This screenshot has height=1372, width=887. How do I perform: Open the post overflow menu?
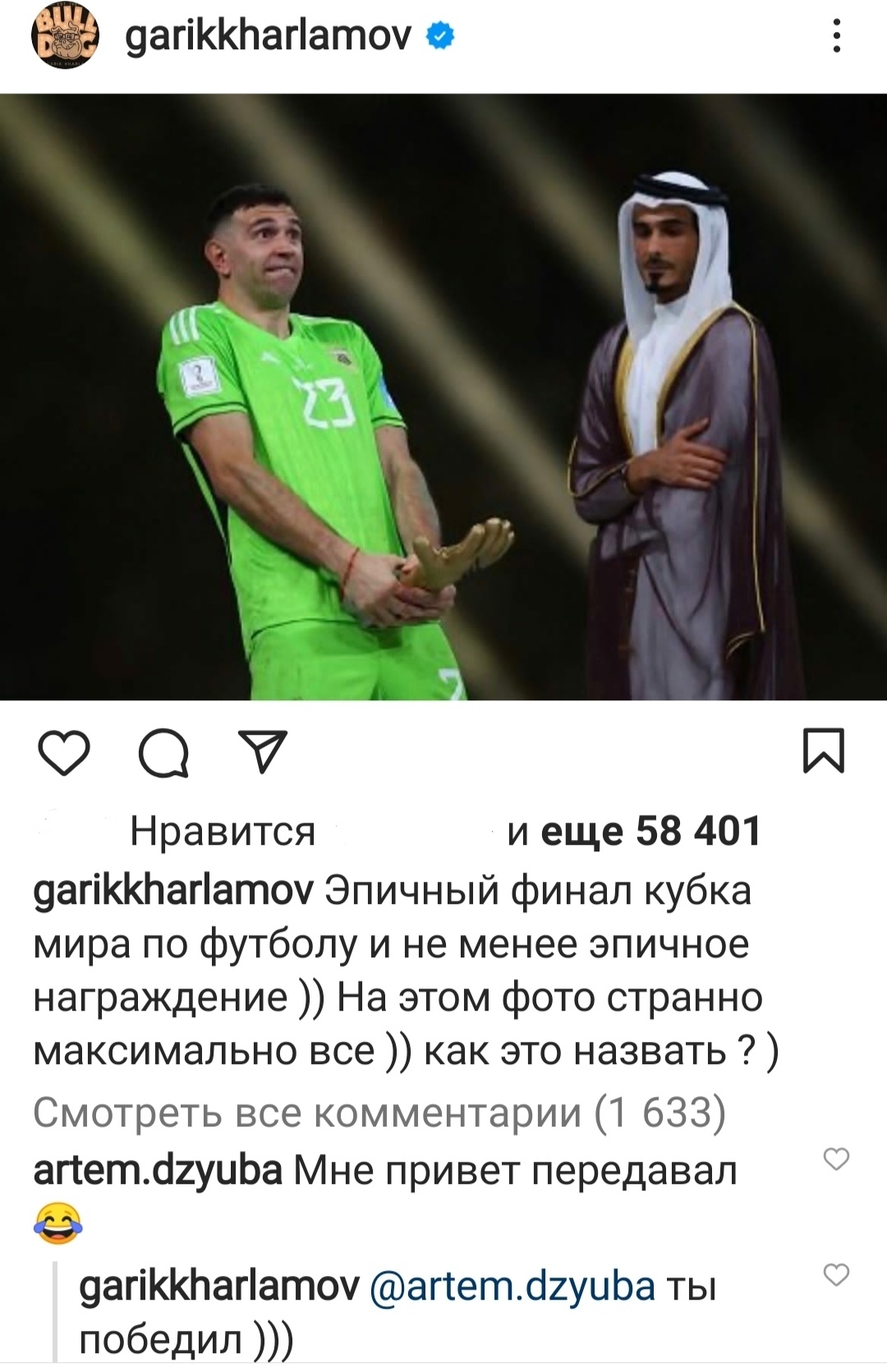836,37
